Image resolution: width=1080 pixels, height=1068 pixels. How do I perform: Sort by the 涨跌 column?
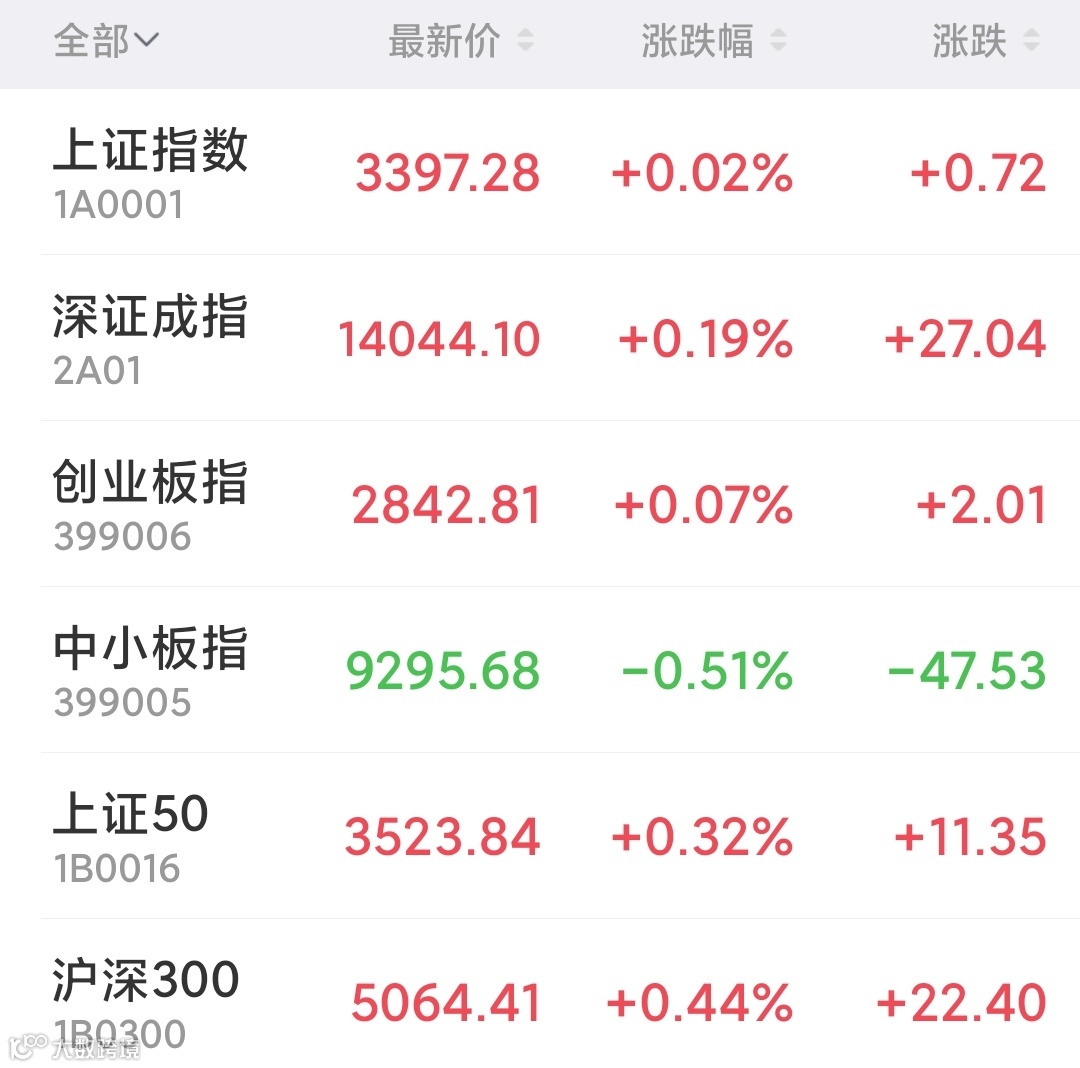985,42
